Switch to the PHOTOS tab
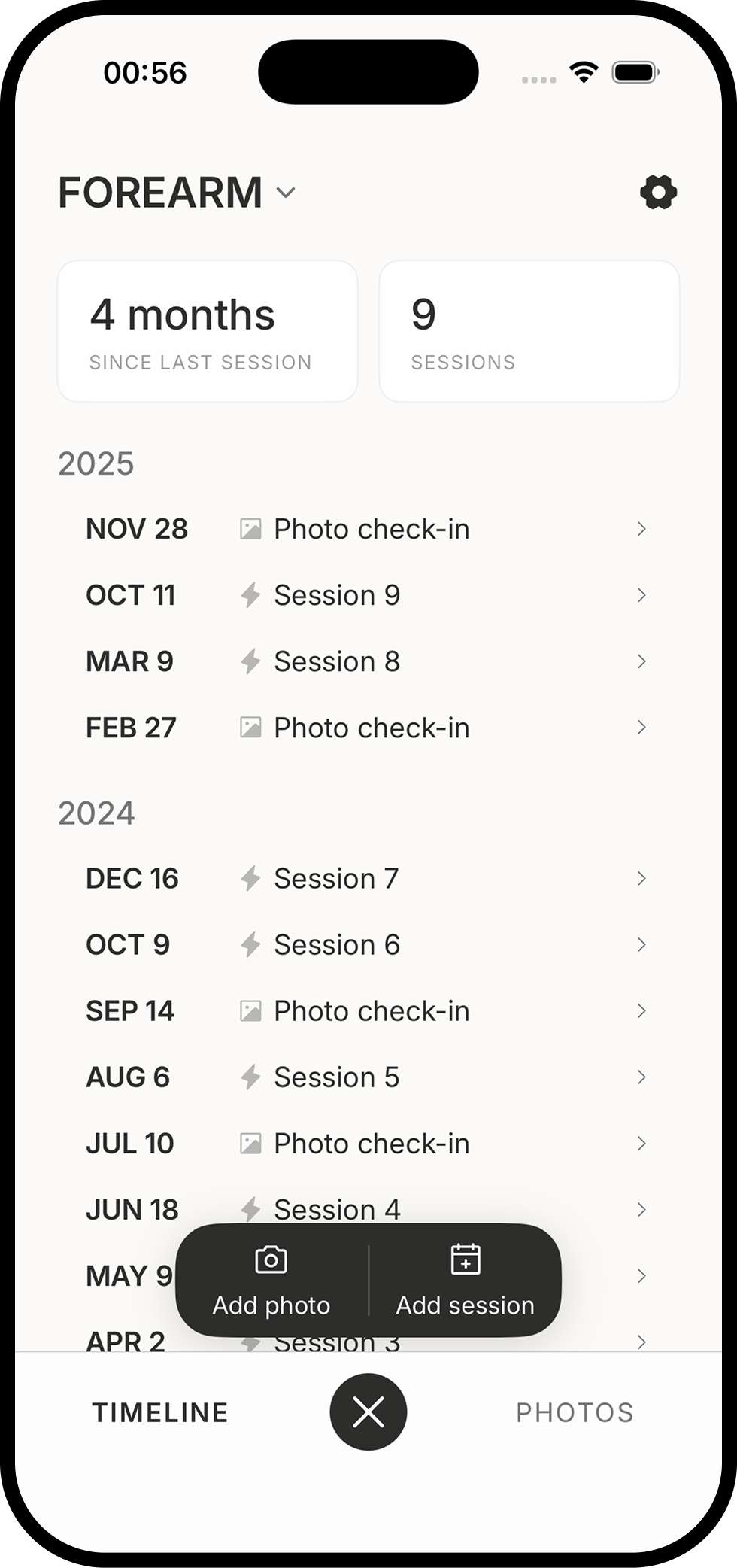The width and height of the screenshot is (737, 1568). click(575, 1412)
